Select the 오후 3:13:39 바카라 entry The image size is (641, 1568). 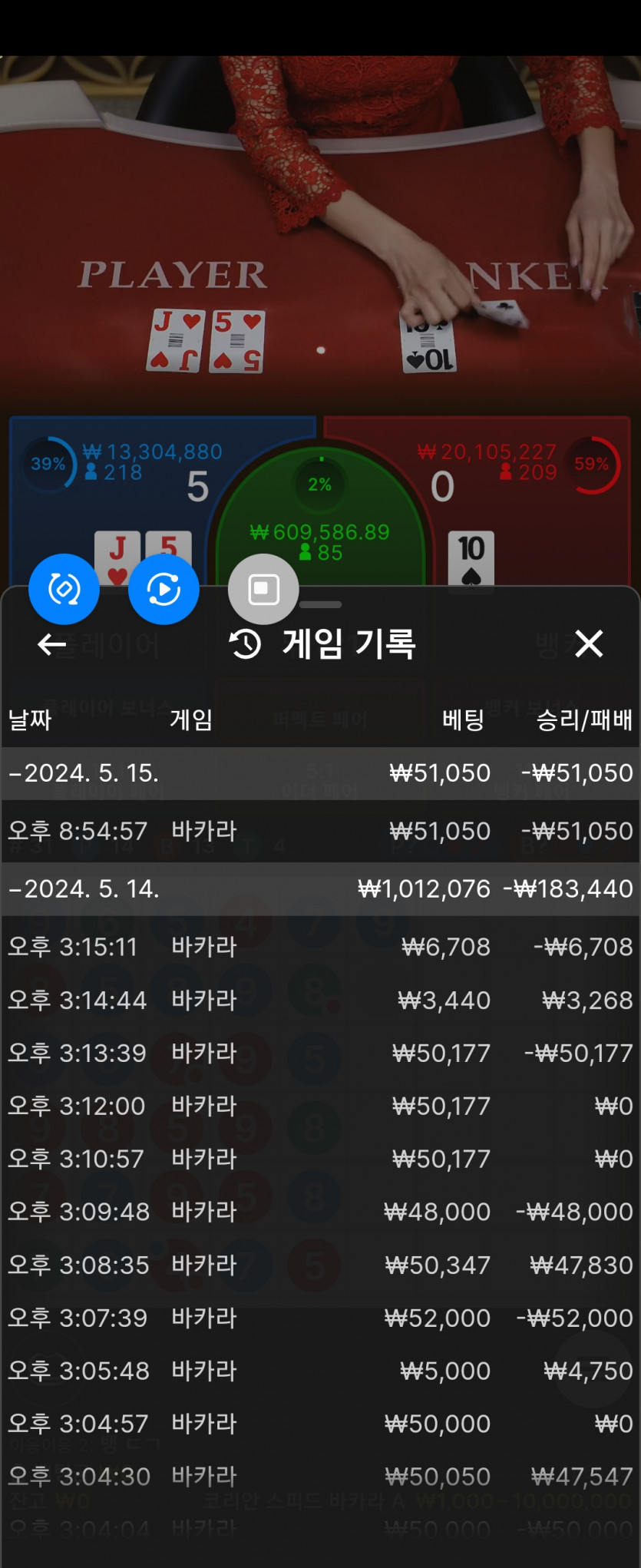(320, 1053)
